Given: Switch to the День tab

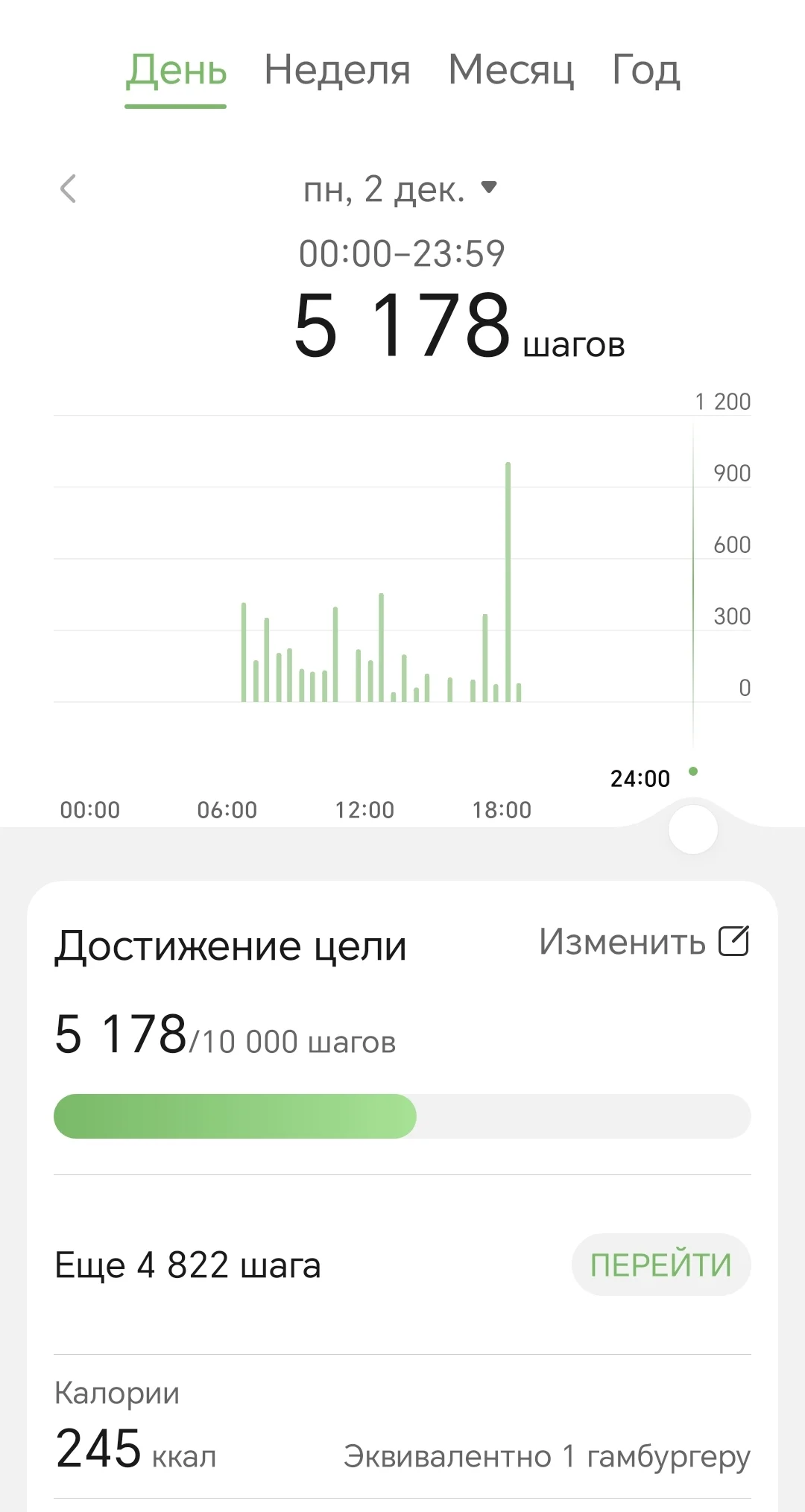Looking at the screenshot, I should point(176,71).
